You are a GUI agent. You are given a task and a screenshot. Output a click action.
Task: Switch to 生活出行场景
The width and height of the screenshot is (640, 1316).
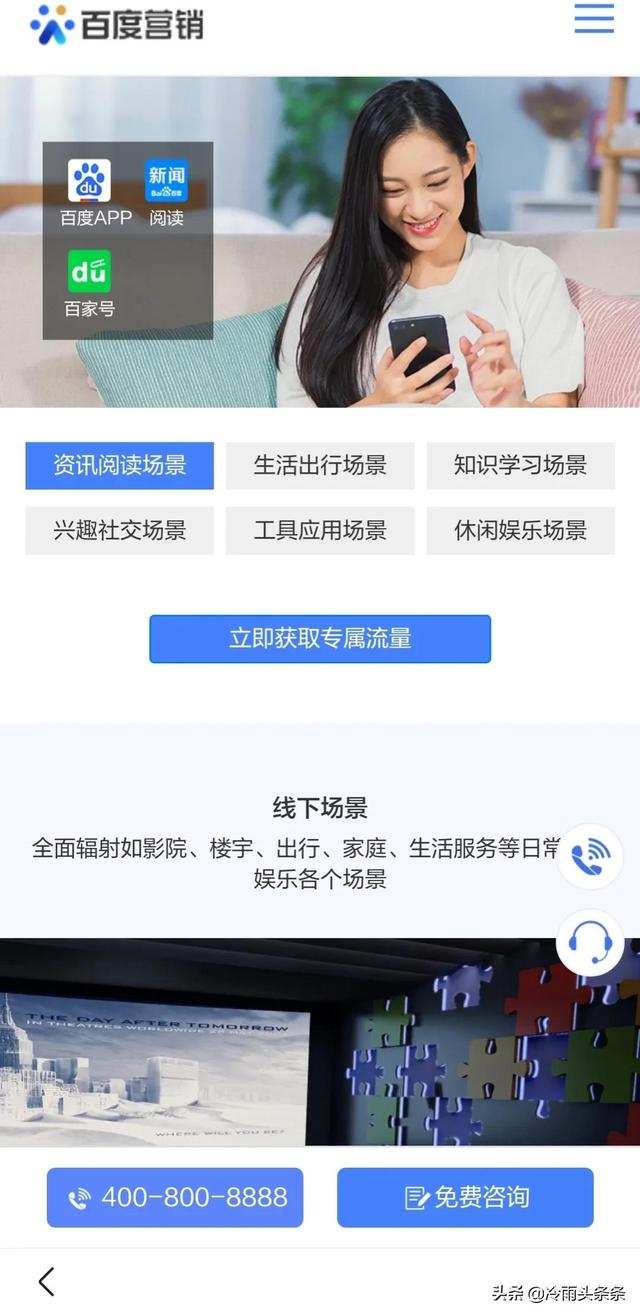pyautogui.click(x=320, y=465)
